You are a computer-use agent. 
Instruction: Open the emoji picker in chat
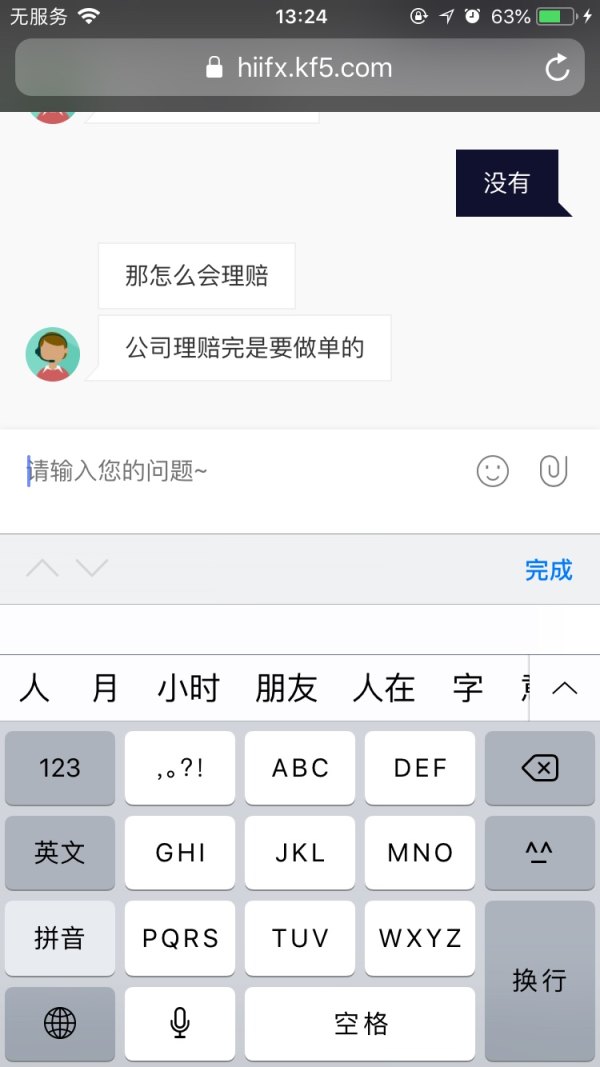tap(492, 471)
